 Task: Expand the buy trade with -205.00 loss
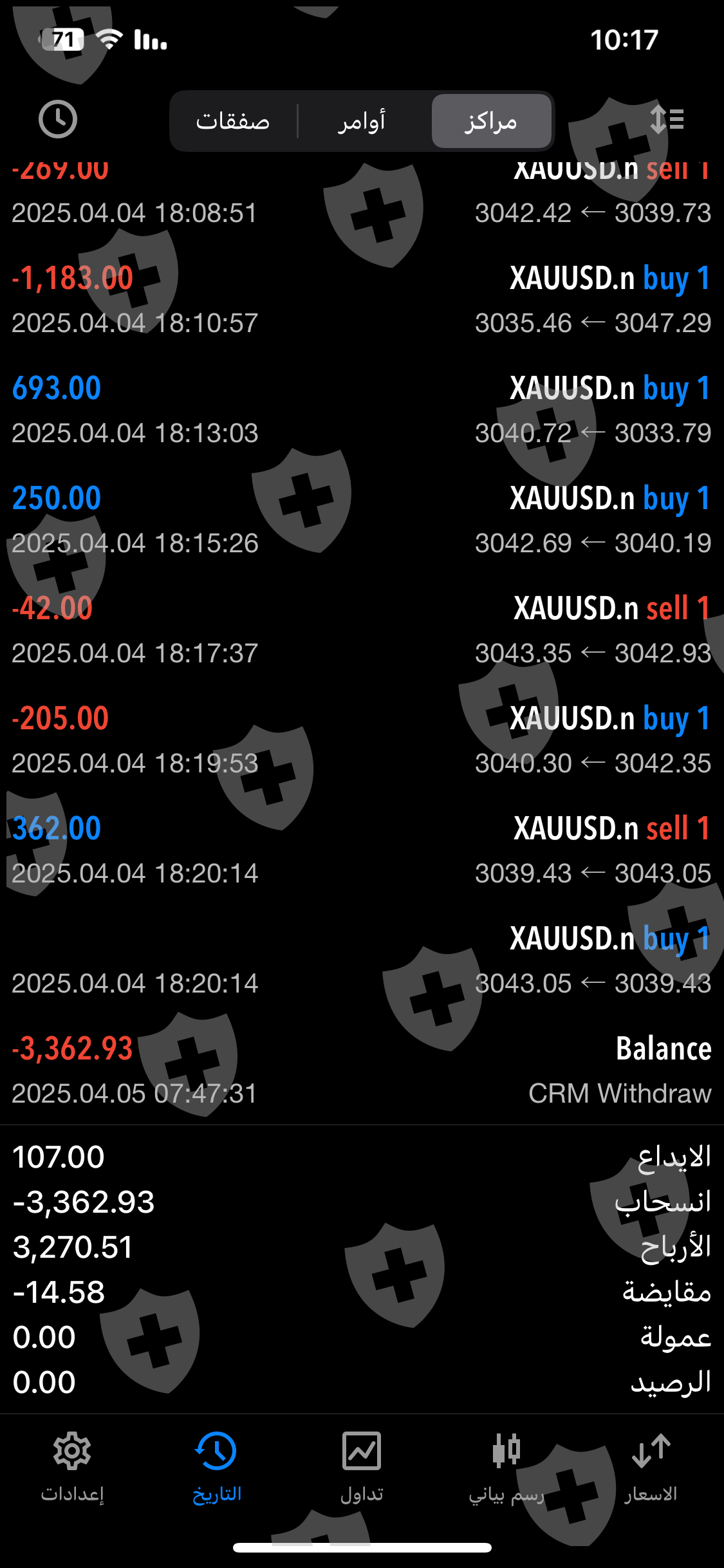(x=362, y=740)
